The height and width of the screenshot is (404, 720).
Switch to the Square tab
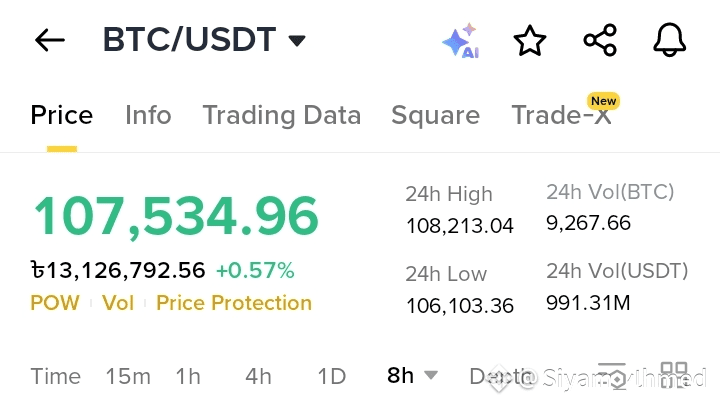[435, 115]
